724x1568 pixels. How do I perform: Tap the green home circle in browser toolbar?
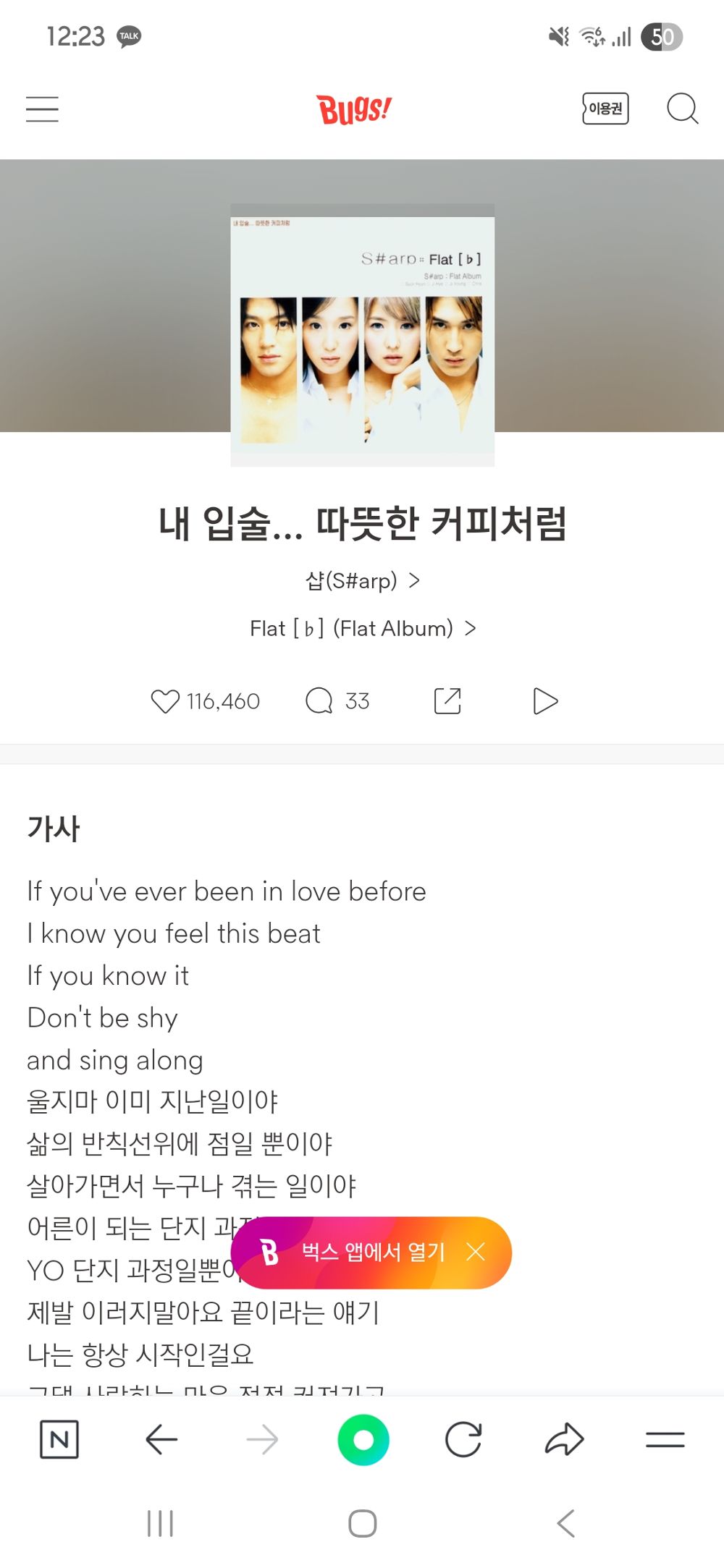coord(364,1439)
